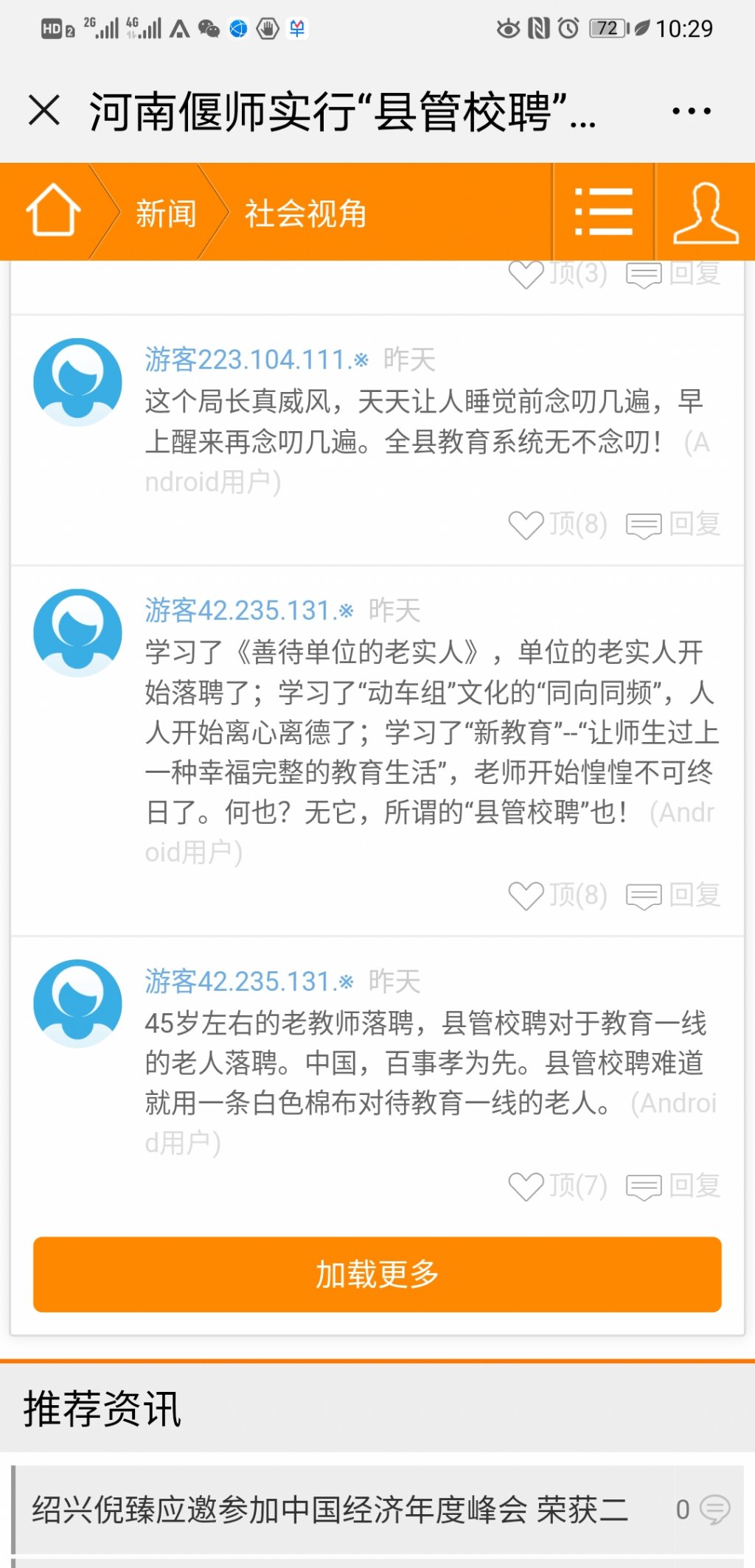The image size is (755, 1568).
Task: Open the user profile icon
Action: [x=706, y=212]
